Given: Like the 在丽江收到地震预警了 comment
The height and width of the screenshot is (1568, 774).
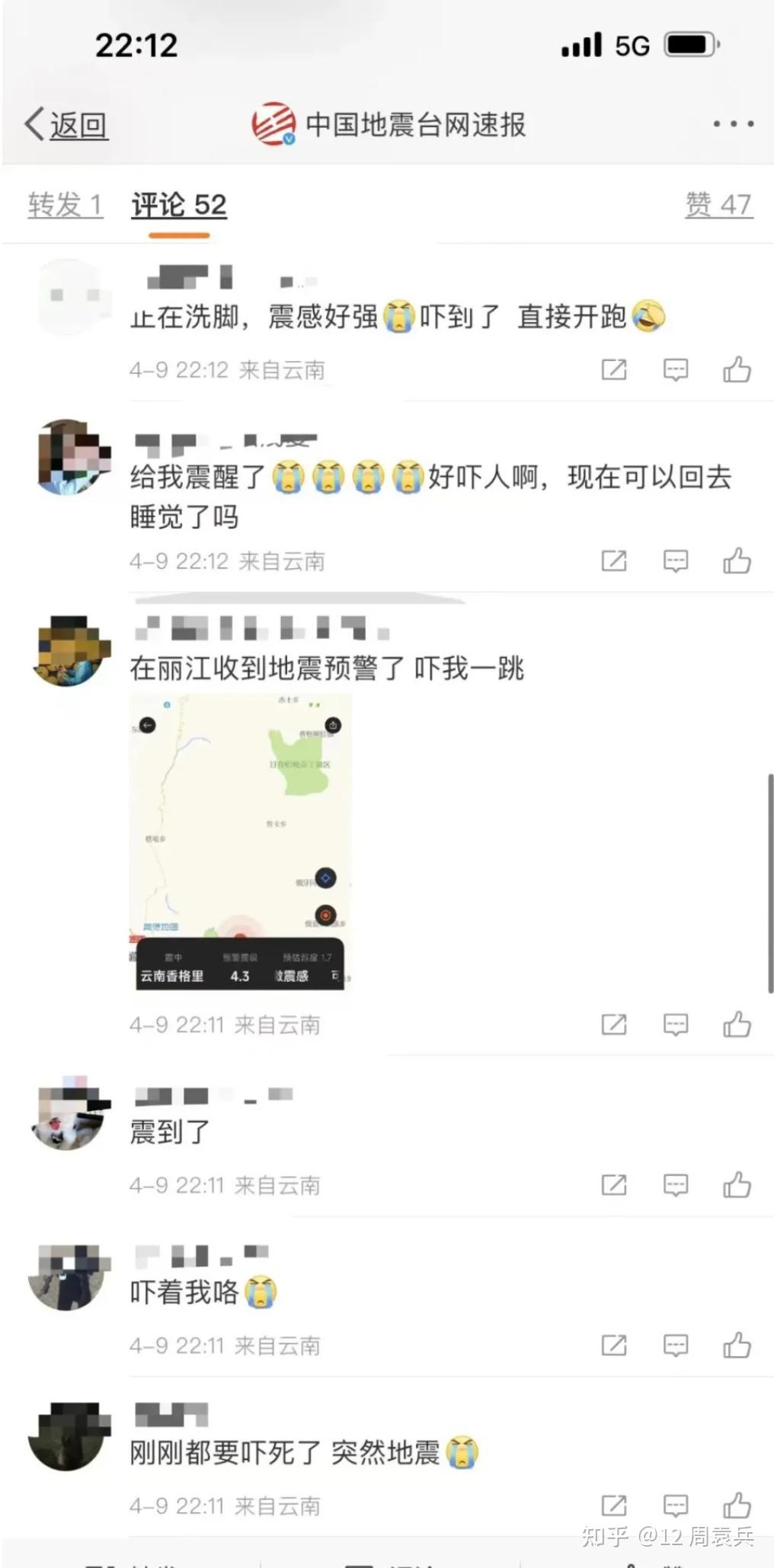Looking at the screenshot, I should coord(737,1025).
